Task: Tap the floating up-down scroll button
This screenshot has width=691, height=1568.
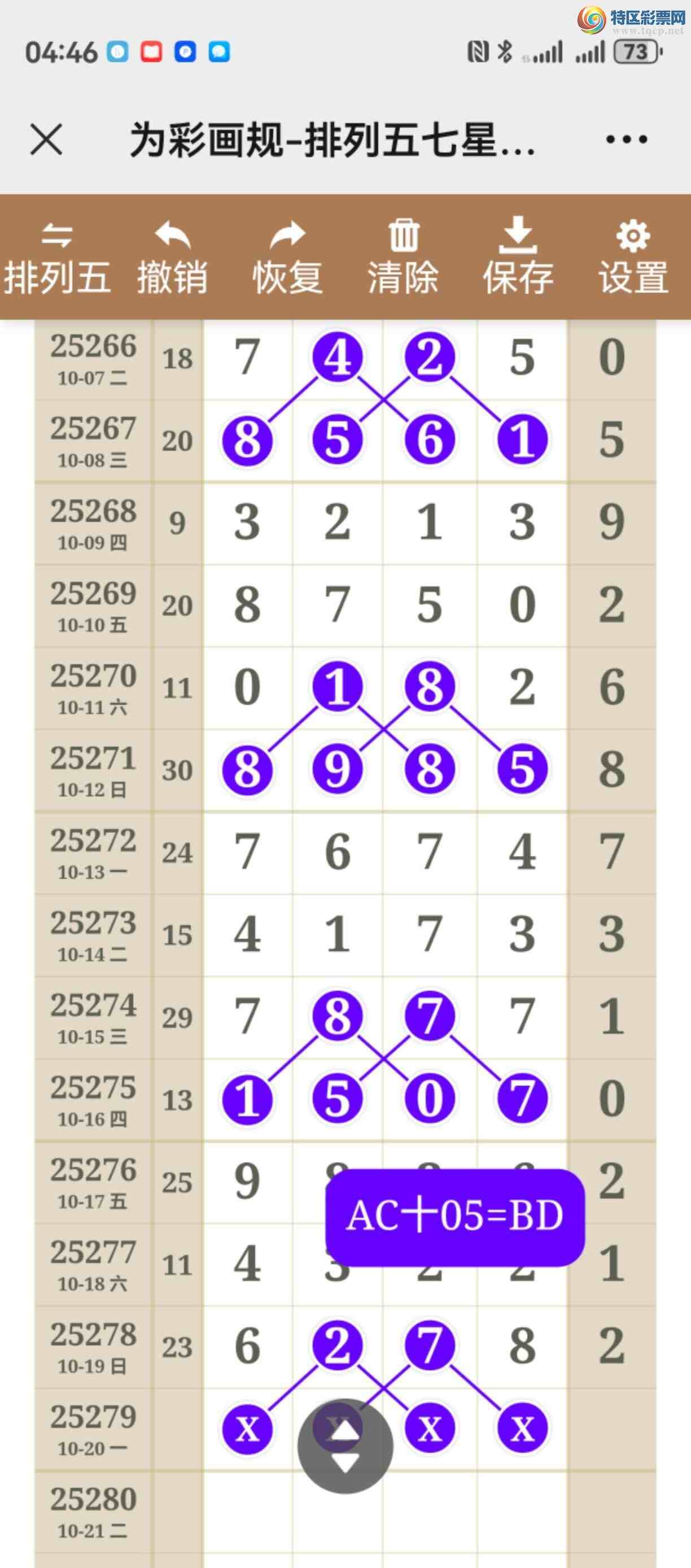Action: pyautogui.click(x=345, y=1446)
